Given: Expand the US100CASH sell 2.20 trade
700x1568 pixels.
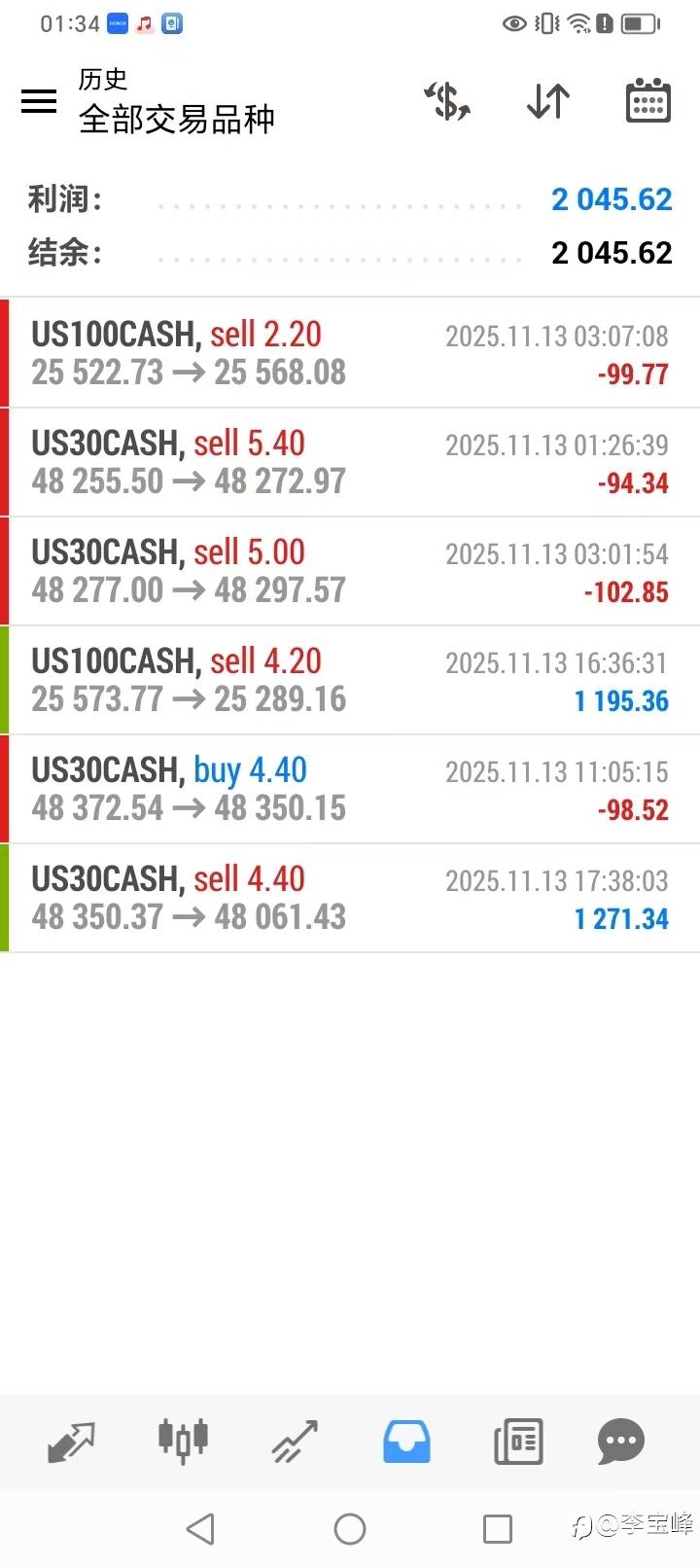Looking at the screenshot, I should (350, 353).
